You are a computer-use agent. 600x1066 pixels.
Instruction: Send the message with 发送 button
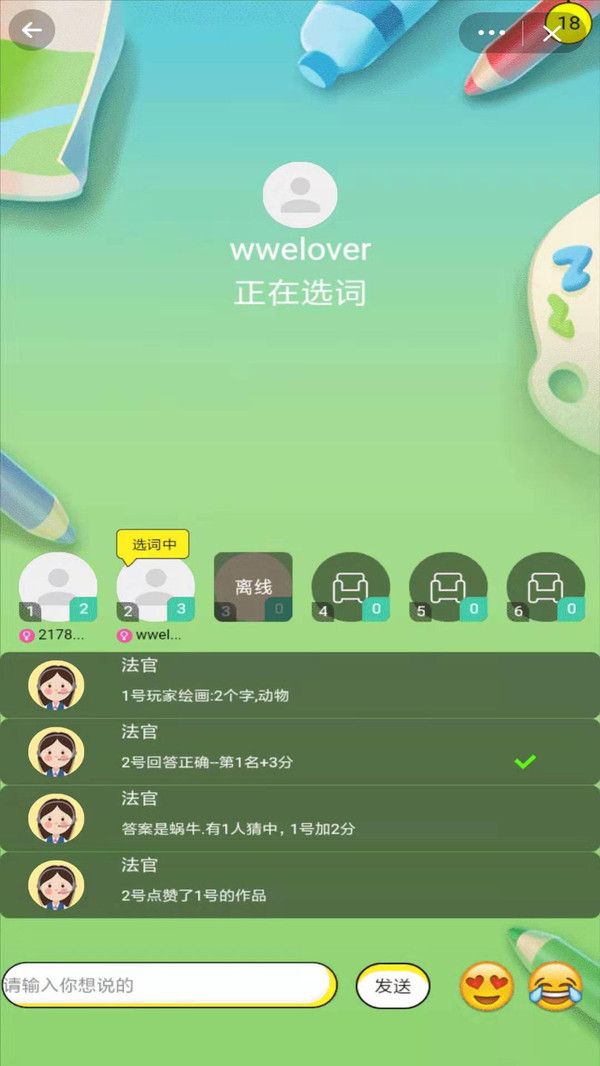click(x=393, y=986)
